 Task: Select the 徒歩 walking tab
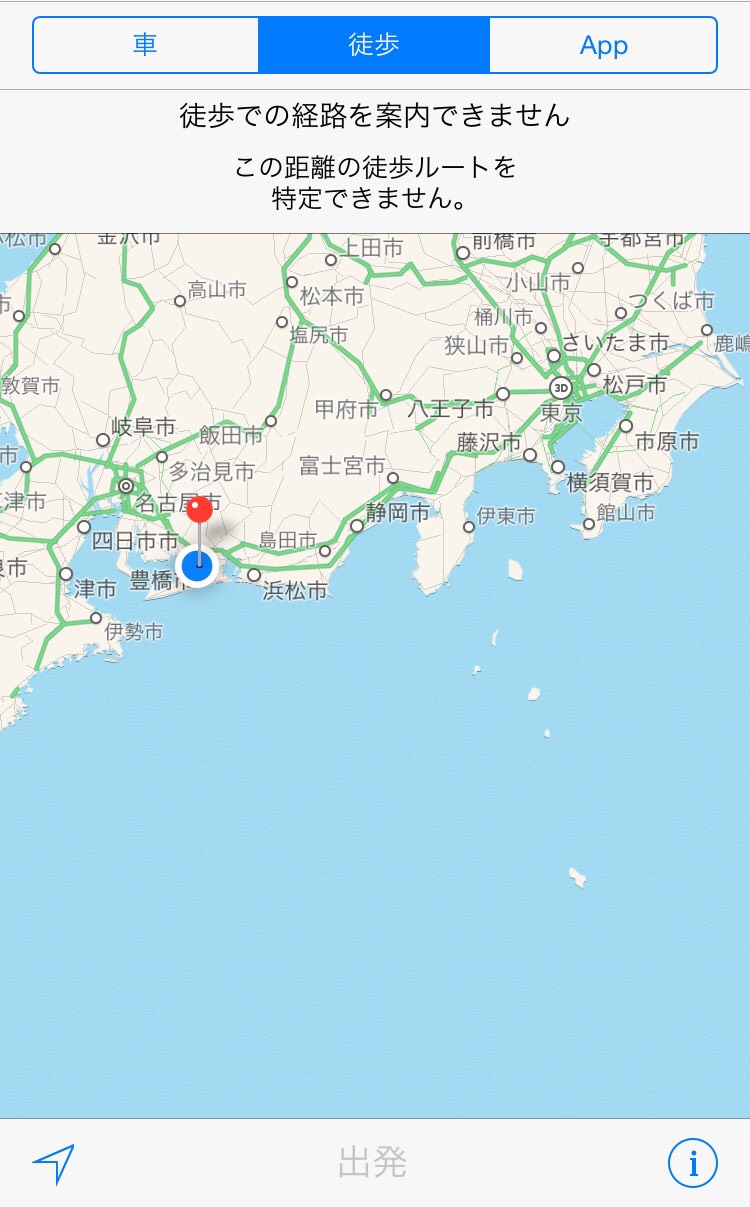point(374,46)
